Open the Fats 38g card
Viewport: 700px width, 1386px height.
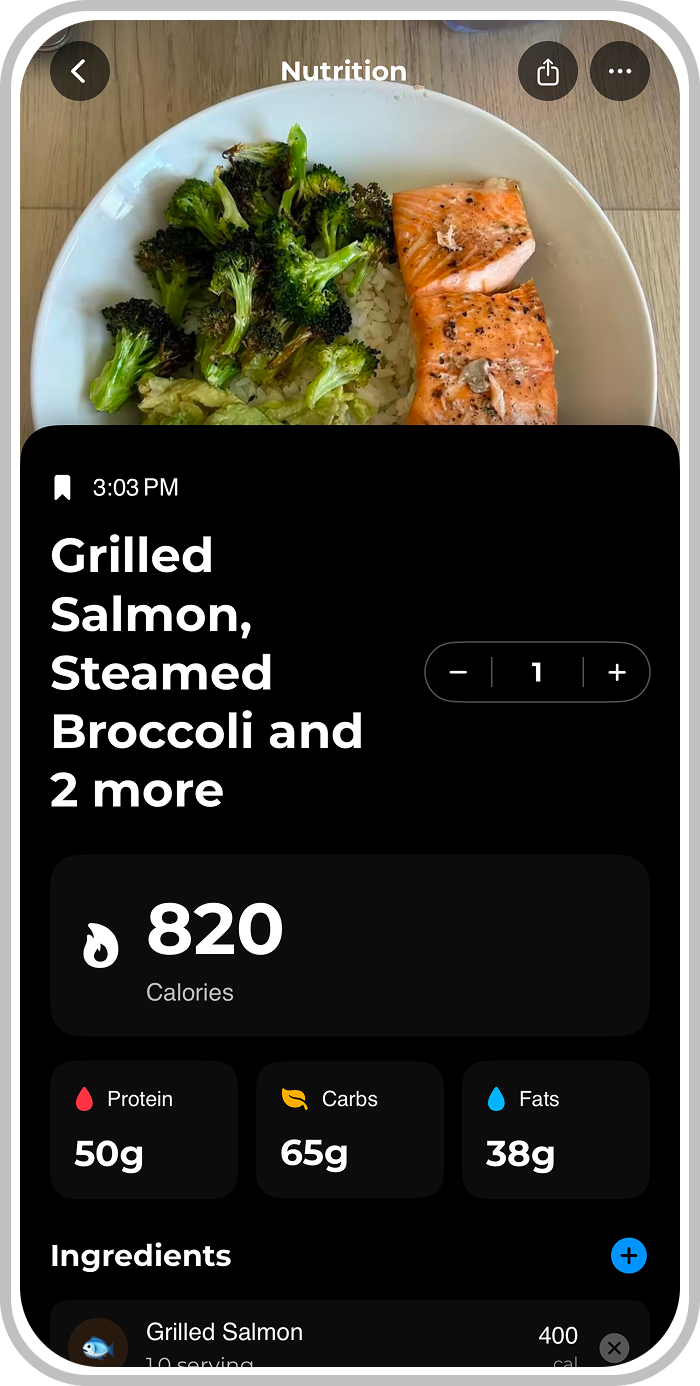(556, 1130)
